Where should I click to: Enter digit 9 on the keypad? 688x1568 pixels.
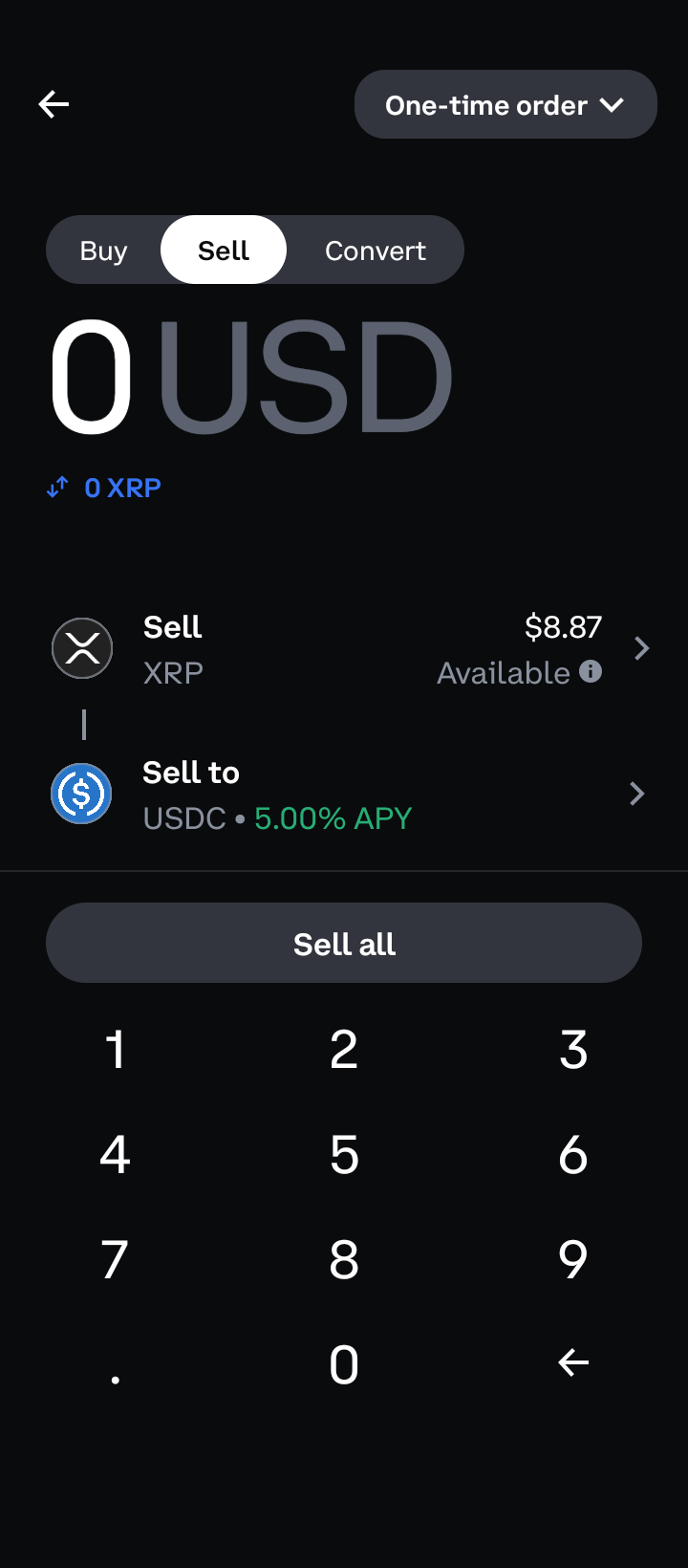point(573,1260)
